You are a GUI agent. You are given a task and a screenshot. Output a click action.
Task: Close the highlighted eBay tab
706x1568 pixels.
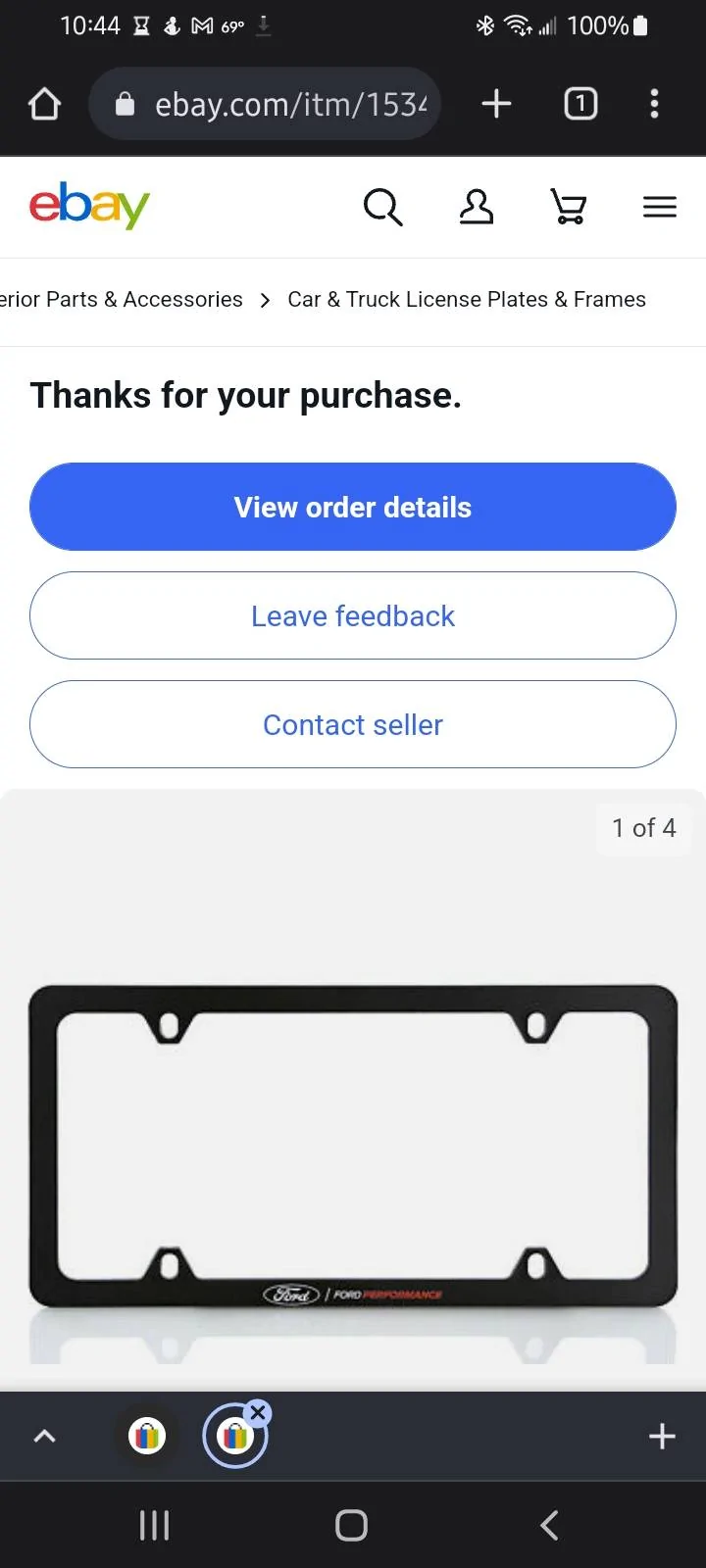click(258, 1412)
